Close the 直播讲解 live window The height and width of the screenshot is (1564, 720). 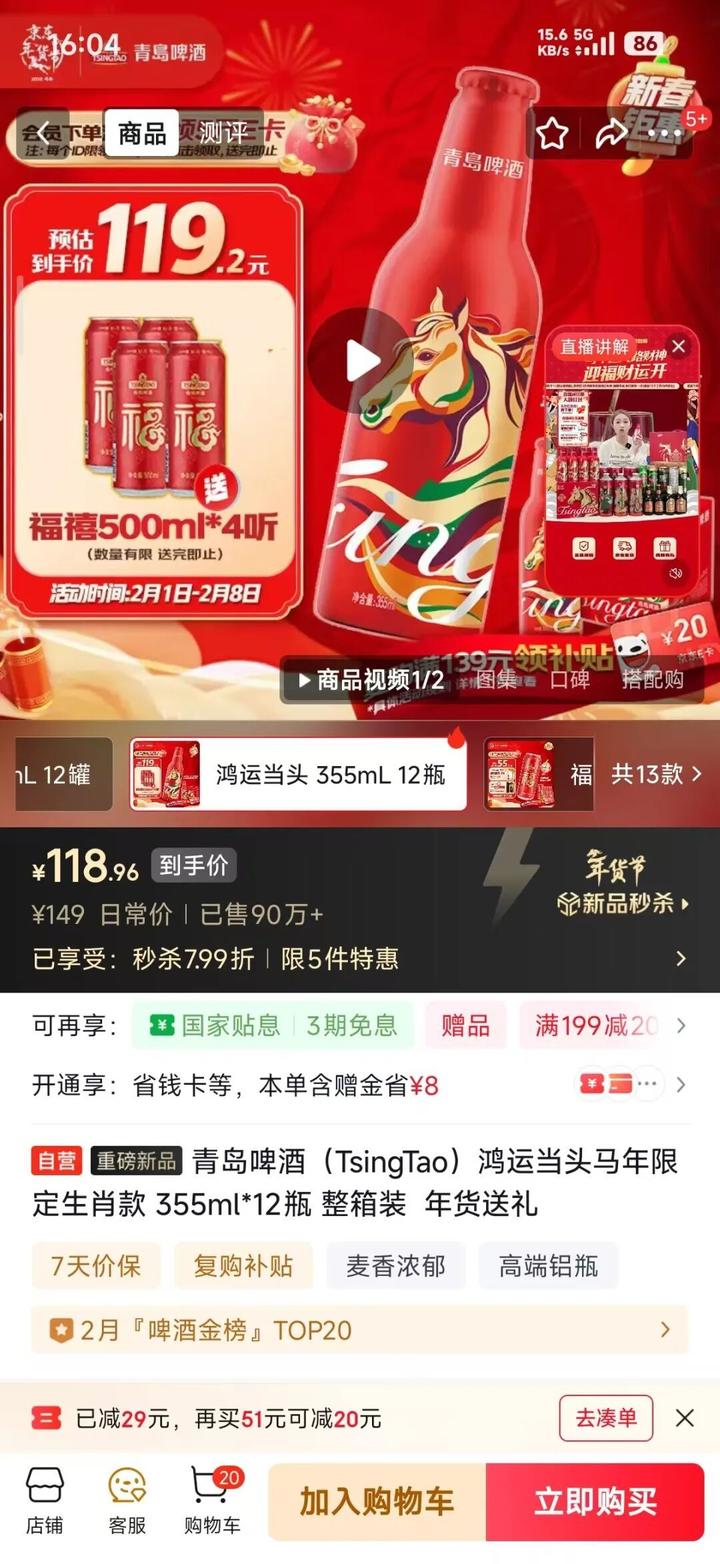[678, 347]
